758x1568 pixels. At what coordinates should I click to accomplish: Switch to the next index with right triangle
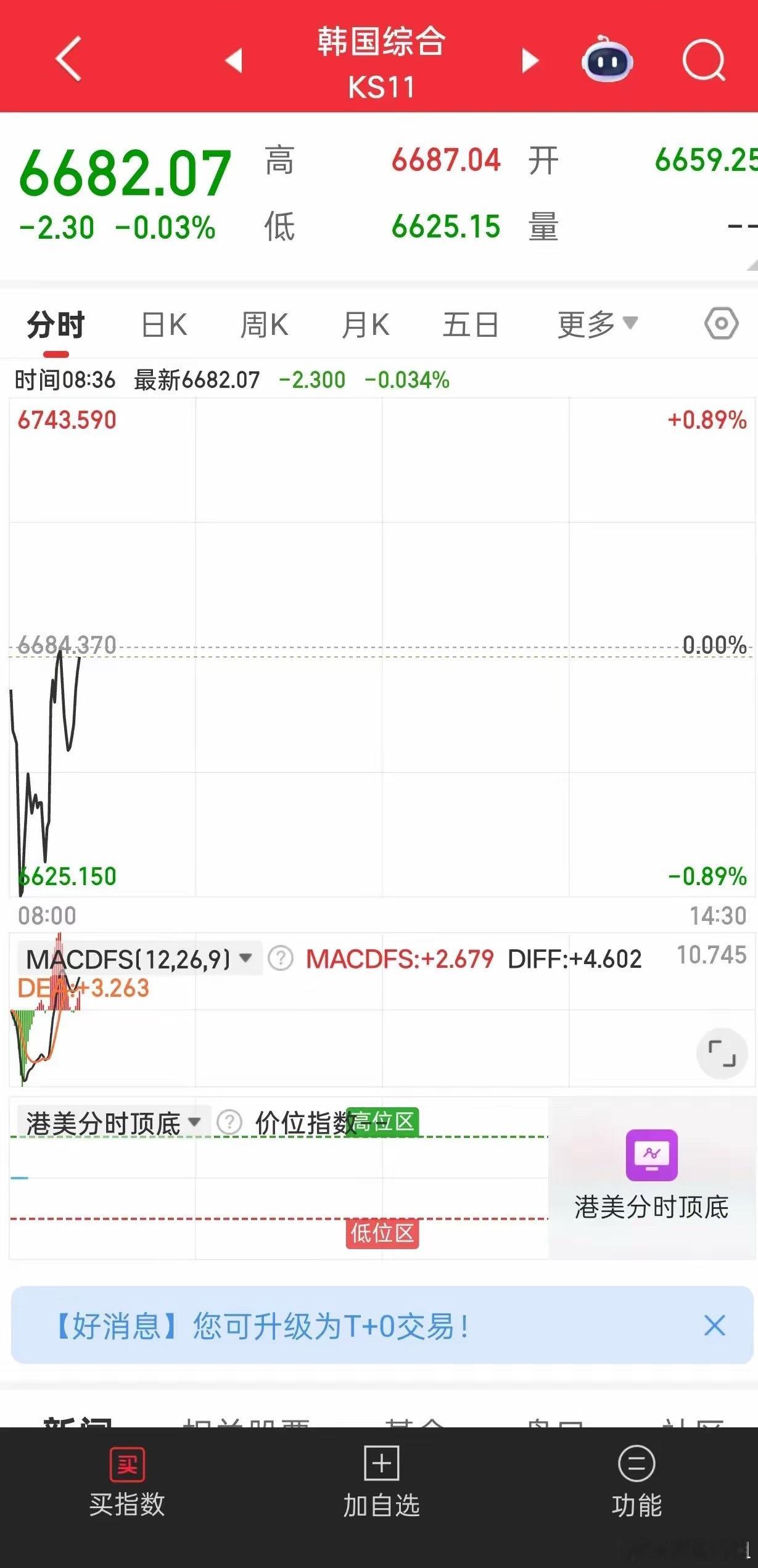click(x=530, y=60)
